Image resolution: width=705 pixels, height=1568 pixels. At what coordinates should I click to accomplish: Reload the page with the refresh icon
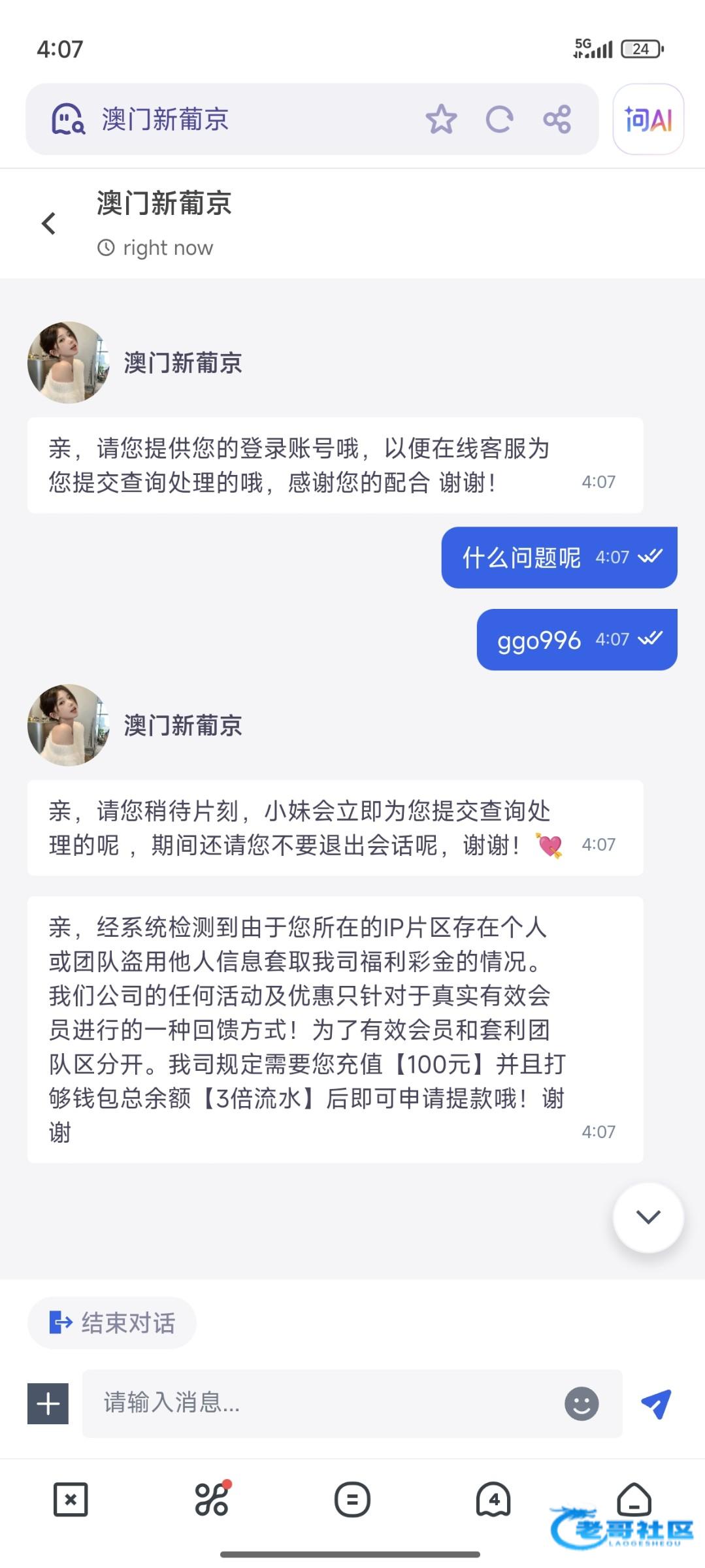click(x=500, y=120)
